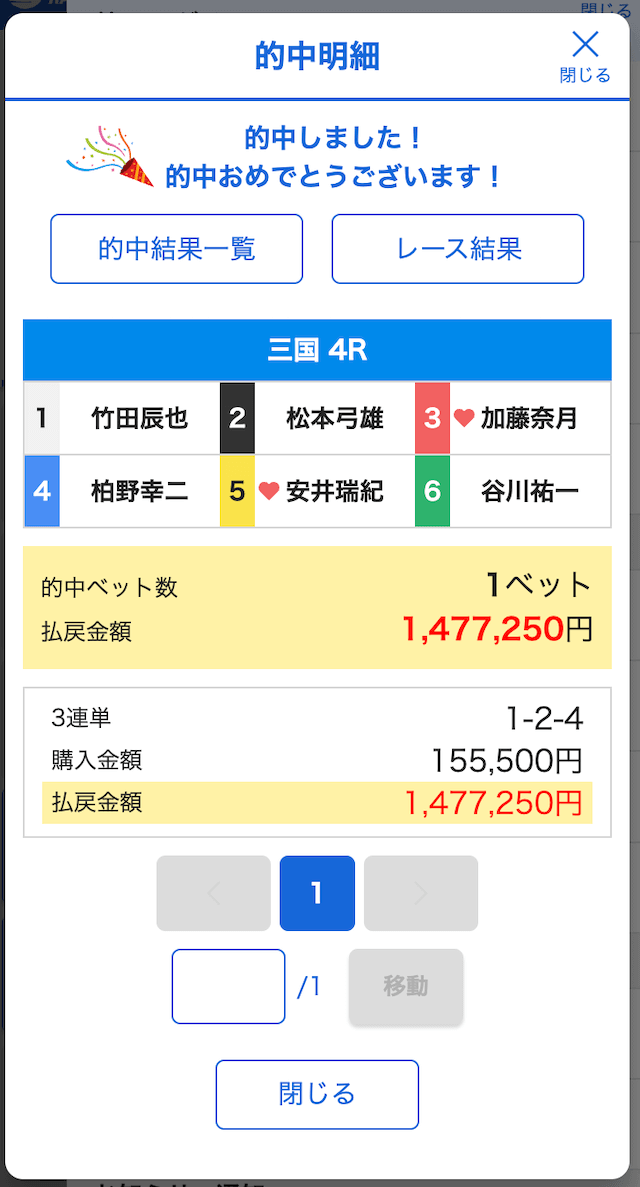Dismiss the dialog with the top X icon
Viewport: 640px width, 1187px height.
click(x=585, y=57)
